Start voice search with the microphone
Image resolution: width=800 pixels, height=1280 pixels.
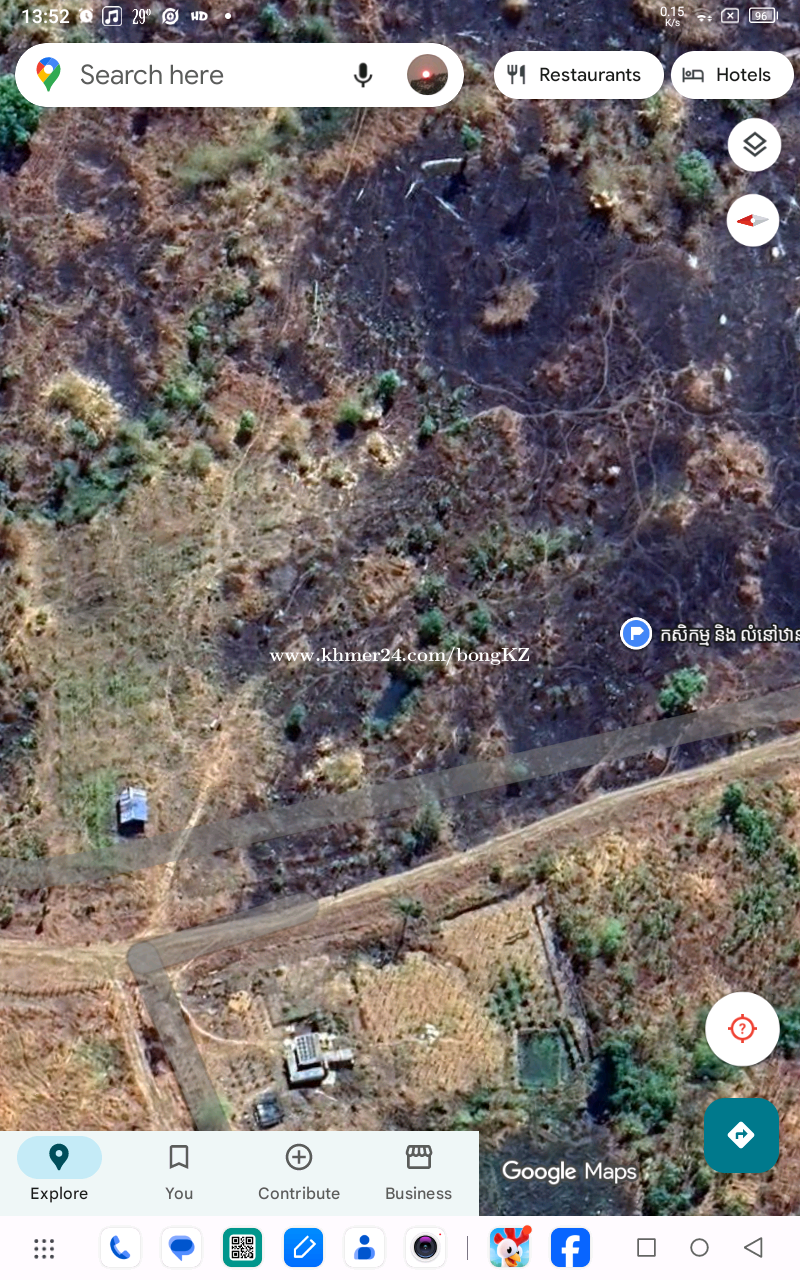pos(363,75)
